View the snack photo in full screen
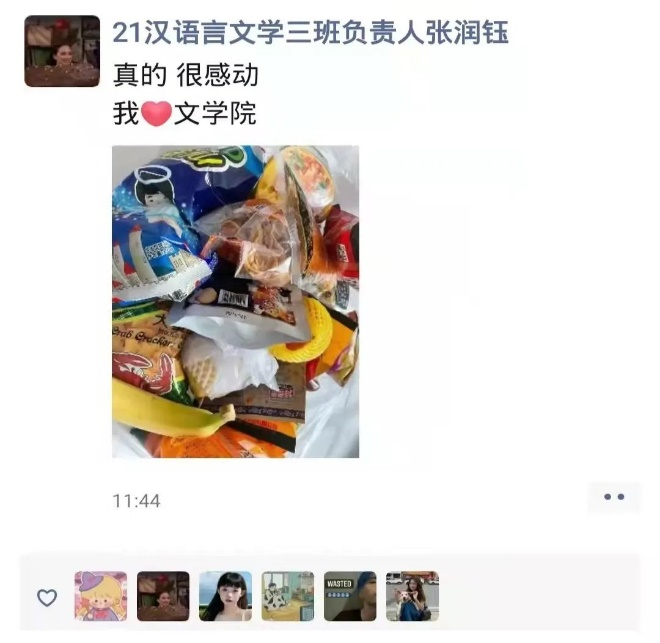This screenshot has height=643, width=660. (x=235, y=302)
